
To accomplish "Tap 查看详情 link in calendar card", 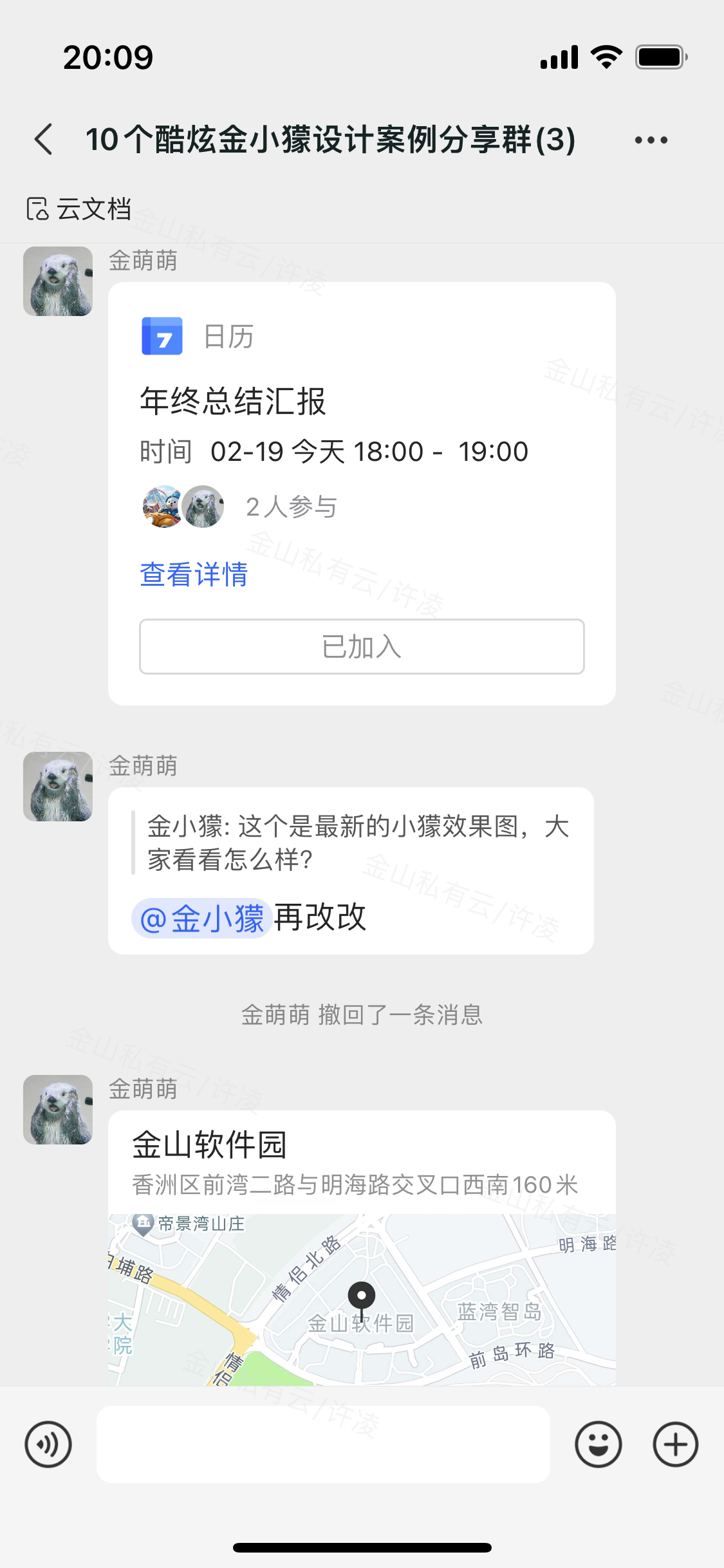I will click(194, 574).
